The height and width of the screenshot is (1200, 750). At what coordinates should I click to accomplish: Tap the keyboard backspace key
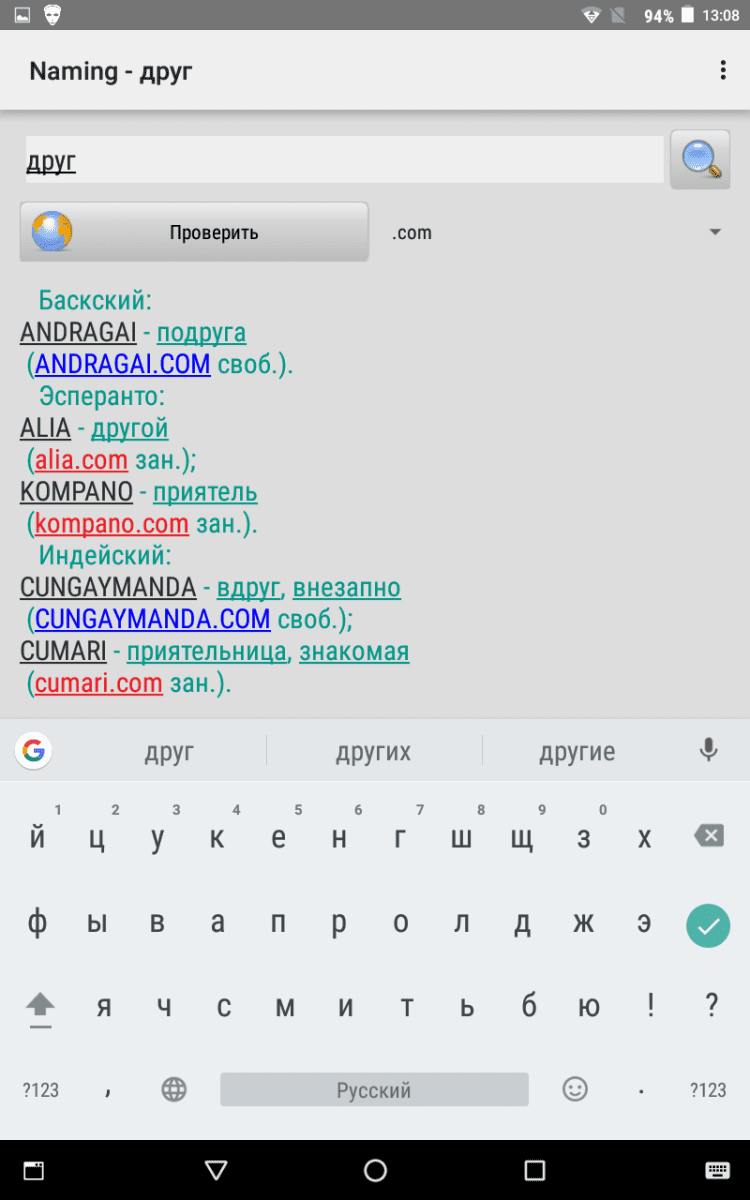point(708,836)
